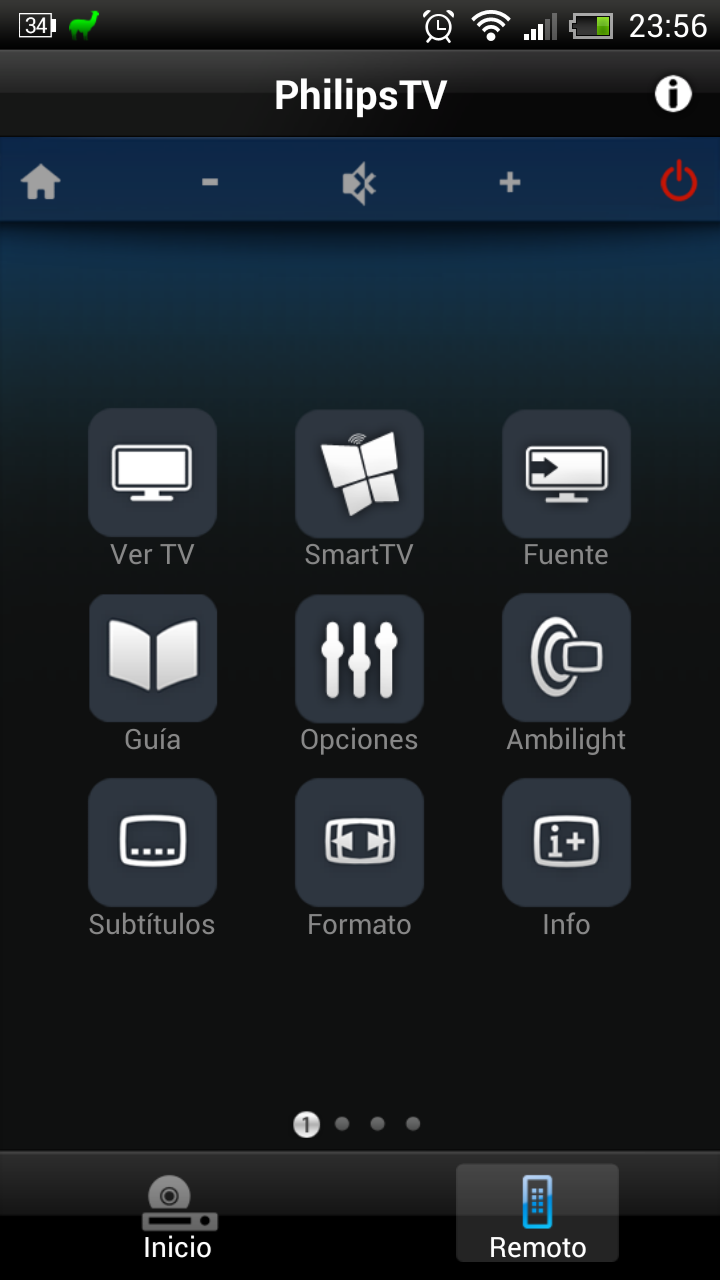The height and width of the screenshot is (1280, 720).
Task: Open the Guía programme guide
Action: click(152, 657)
